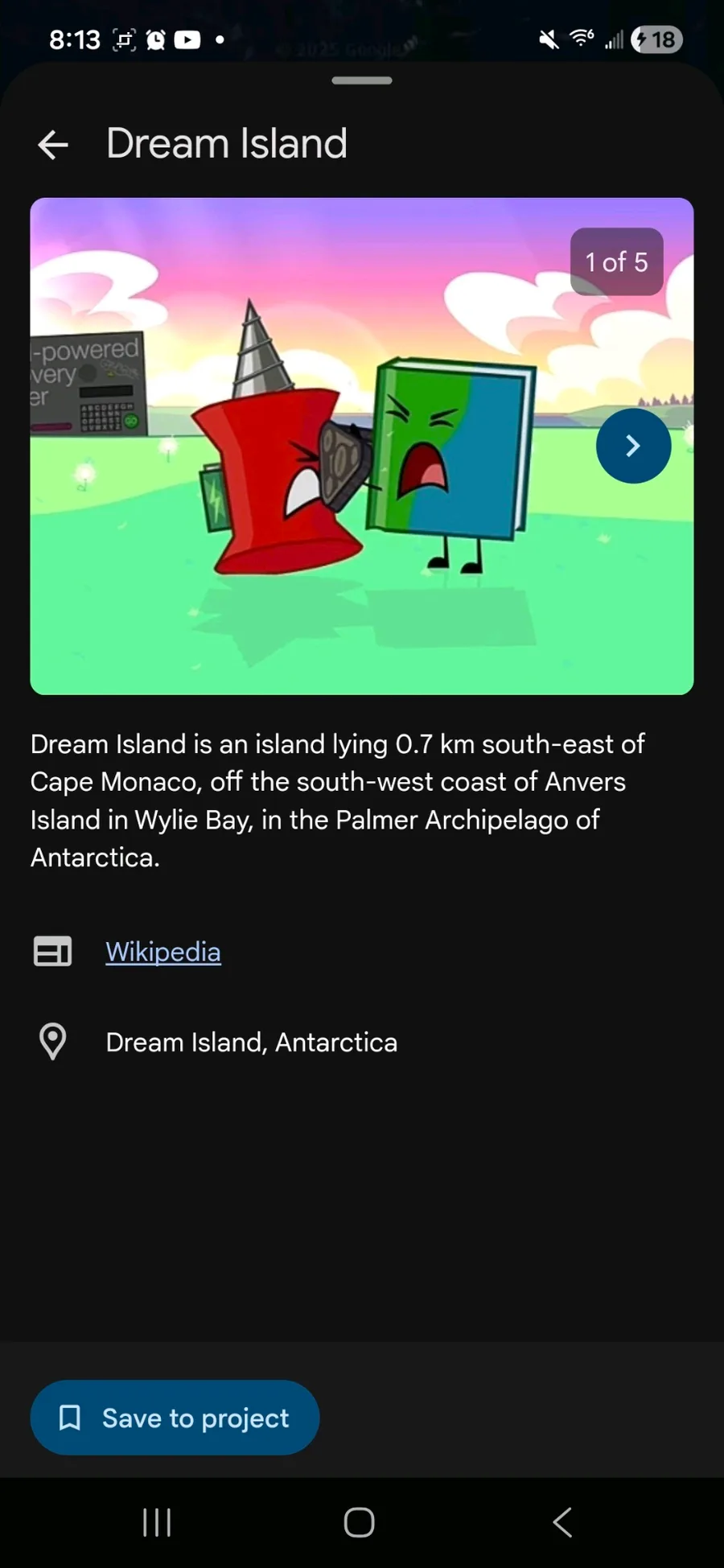Viewport: 724px width, 1568px height.
Task: Go to the system home screen
Action: 359,1522
